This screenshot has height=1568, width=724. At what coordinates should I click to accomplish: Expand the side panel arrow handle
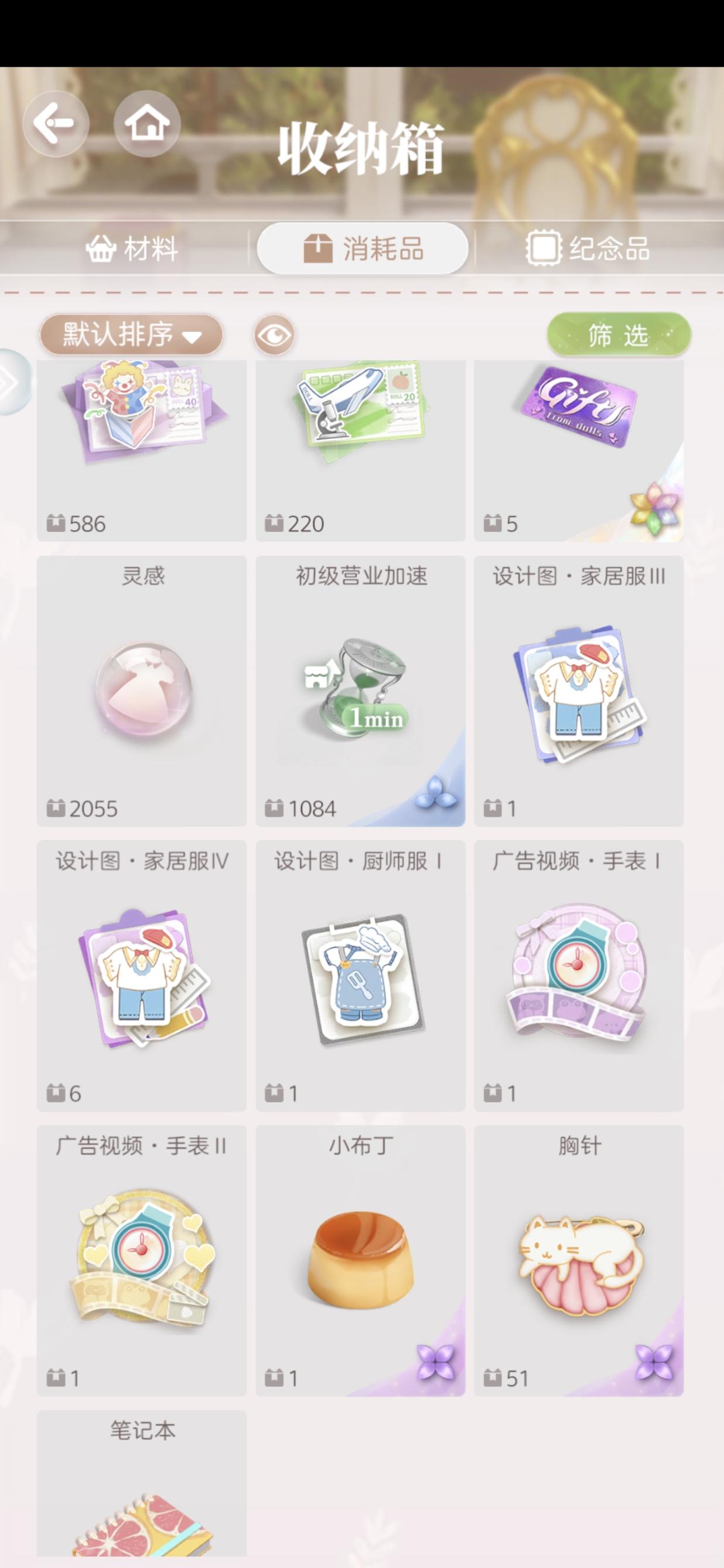12,381
